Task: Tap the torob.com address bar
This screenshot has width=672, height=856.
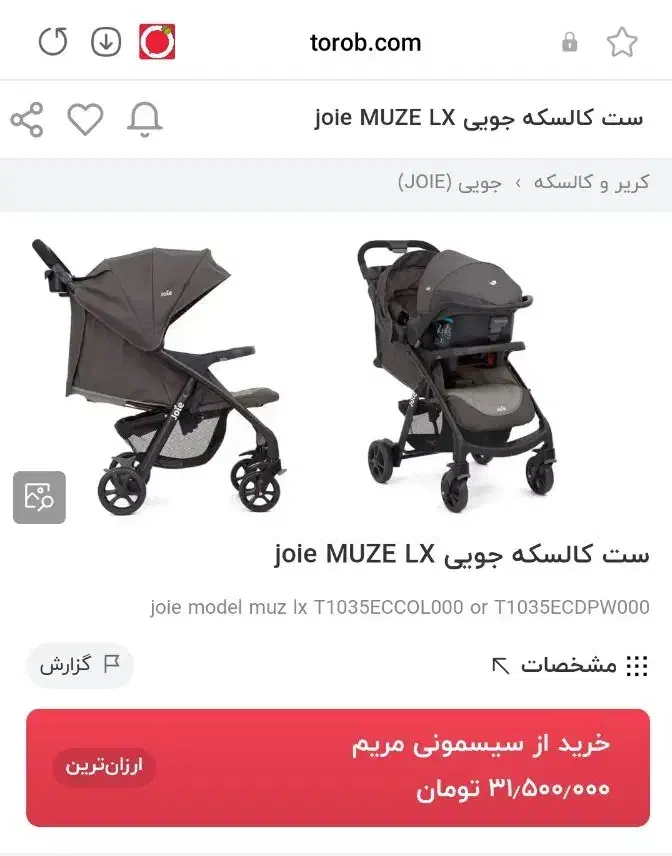Action: click(365, 43)
